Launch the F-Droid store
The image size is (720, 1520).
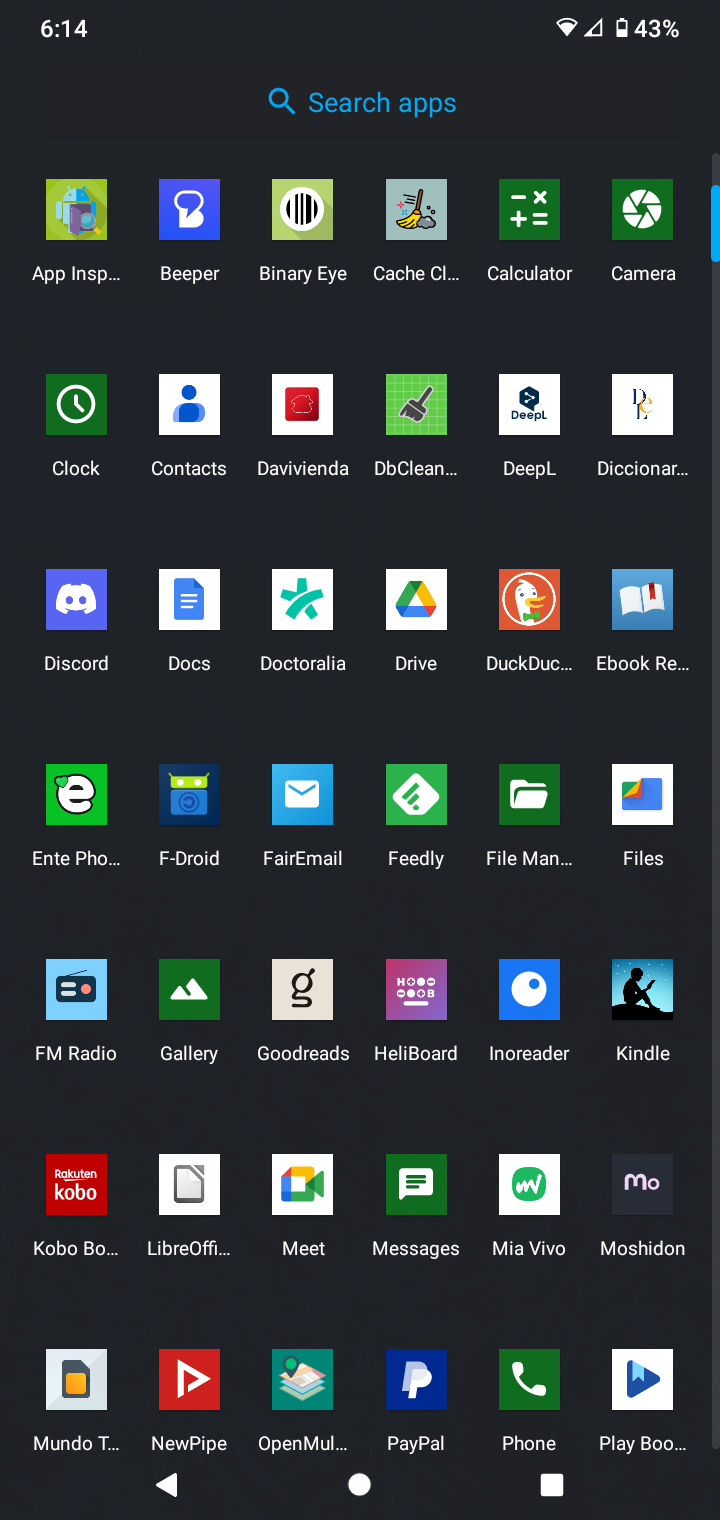[x=189, y=795]
